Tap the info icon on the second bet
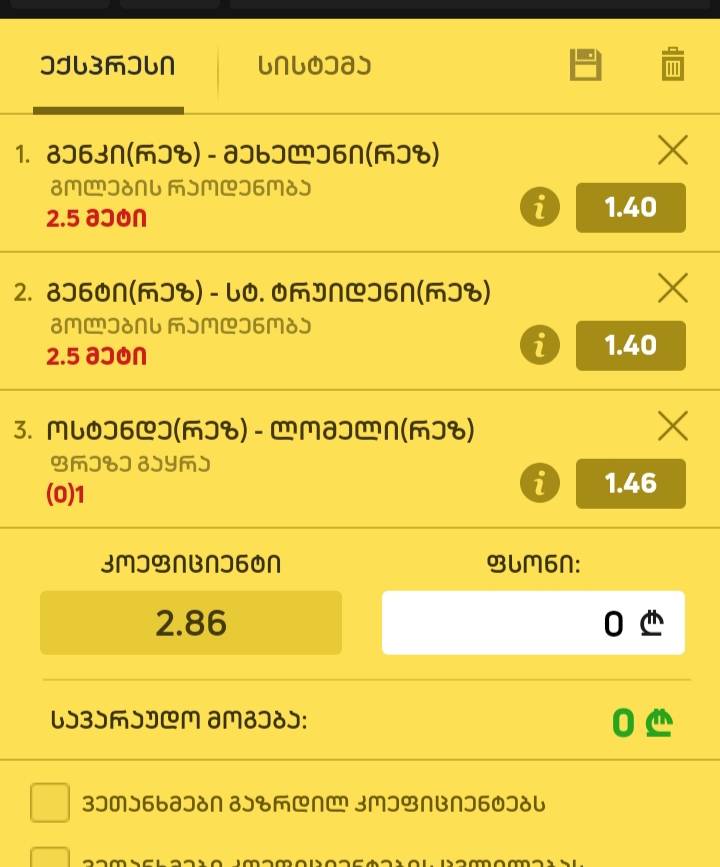720x867 pixels. coord(539,345)
